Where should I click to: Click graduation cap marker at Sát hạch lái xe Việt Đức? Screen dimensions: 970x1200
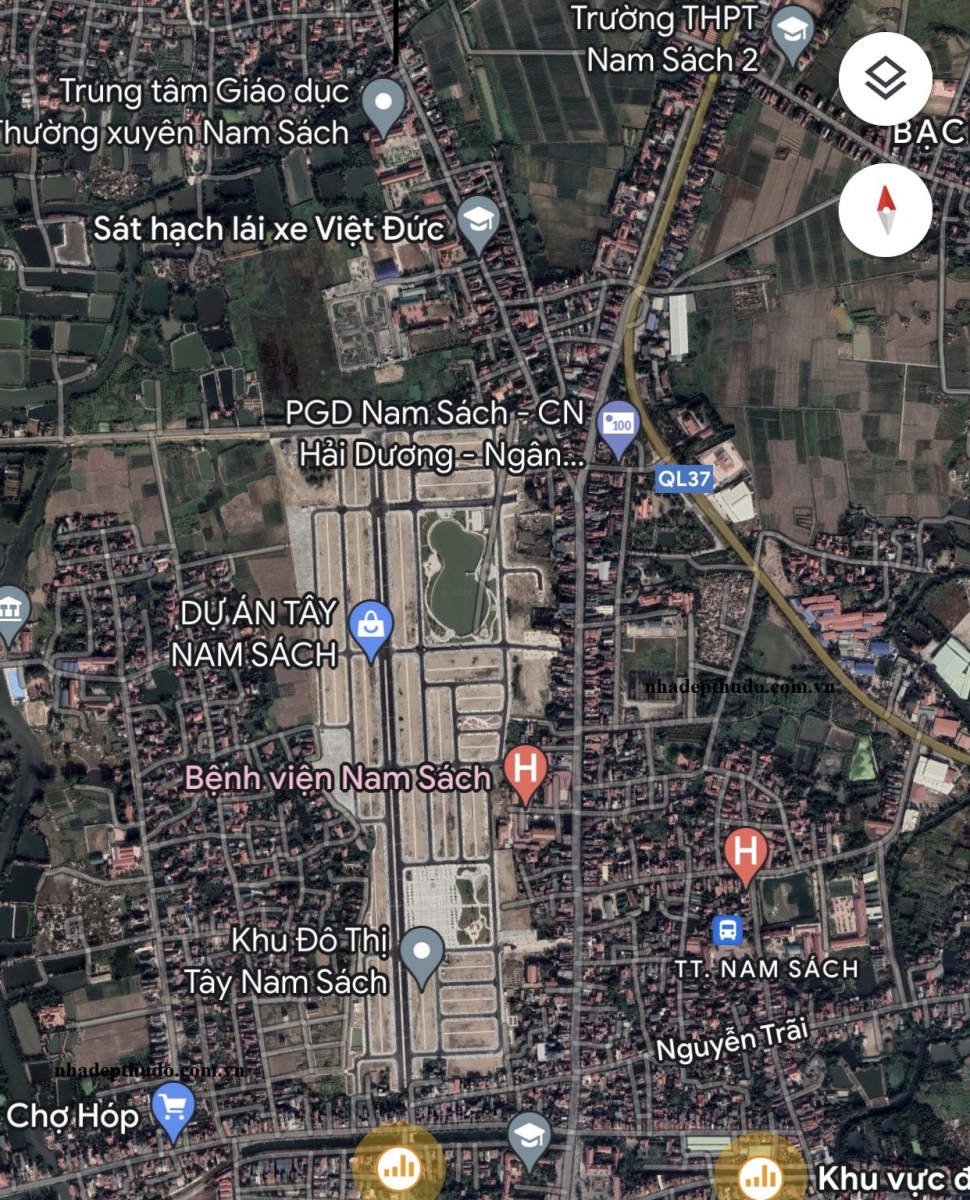pyautogui.click(x=478, y=222)
